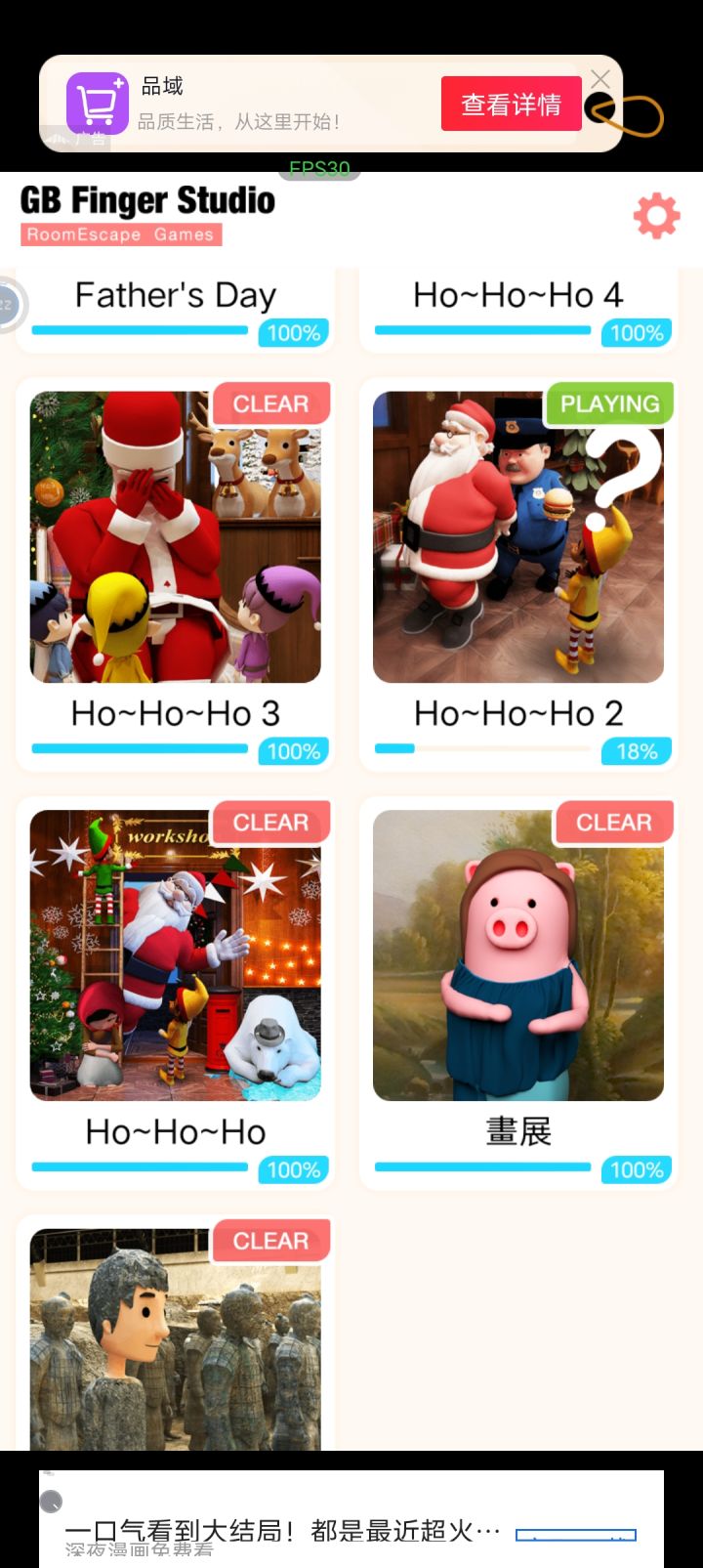The width and height of the screenshot is (703, 1568).
Task: Click the PLAYING badge on Ho~Ho~Ho 2
Action: pos(607,403)
